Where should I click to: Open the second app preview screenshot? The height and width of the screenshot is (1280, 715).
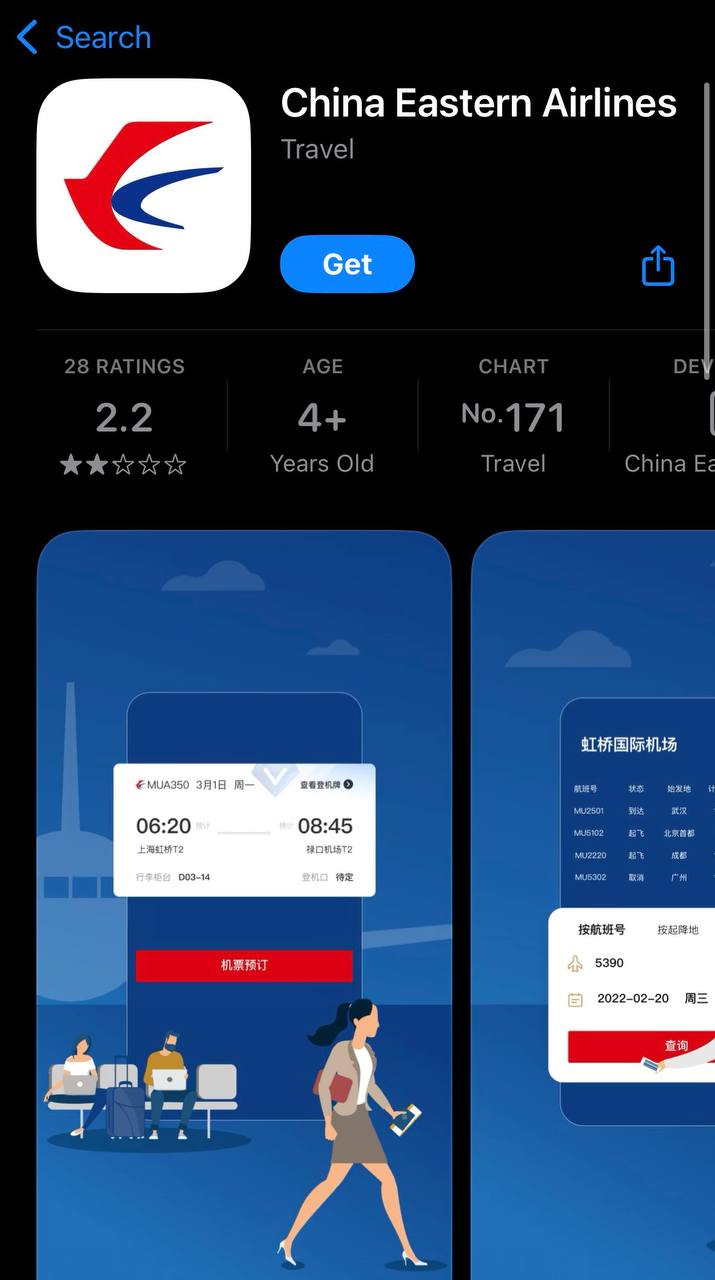pos(600,900)
